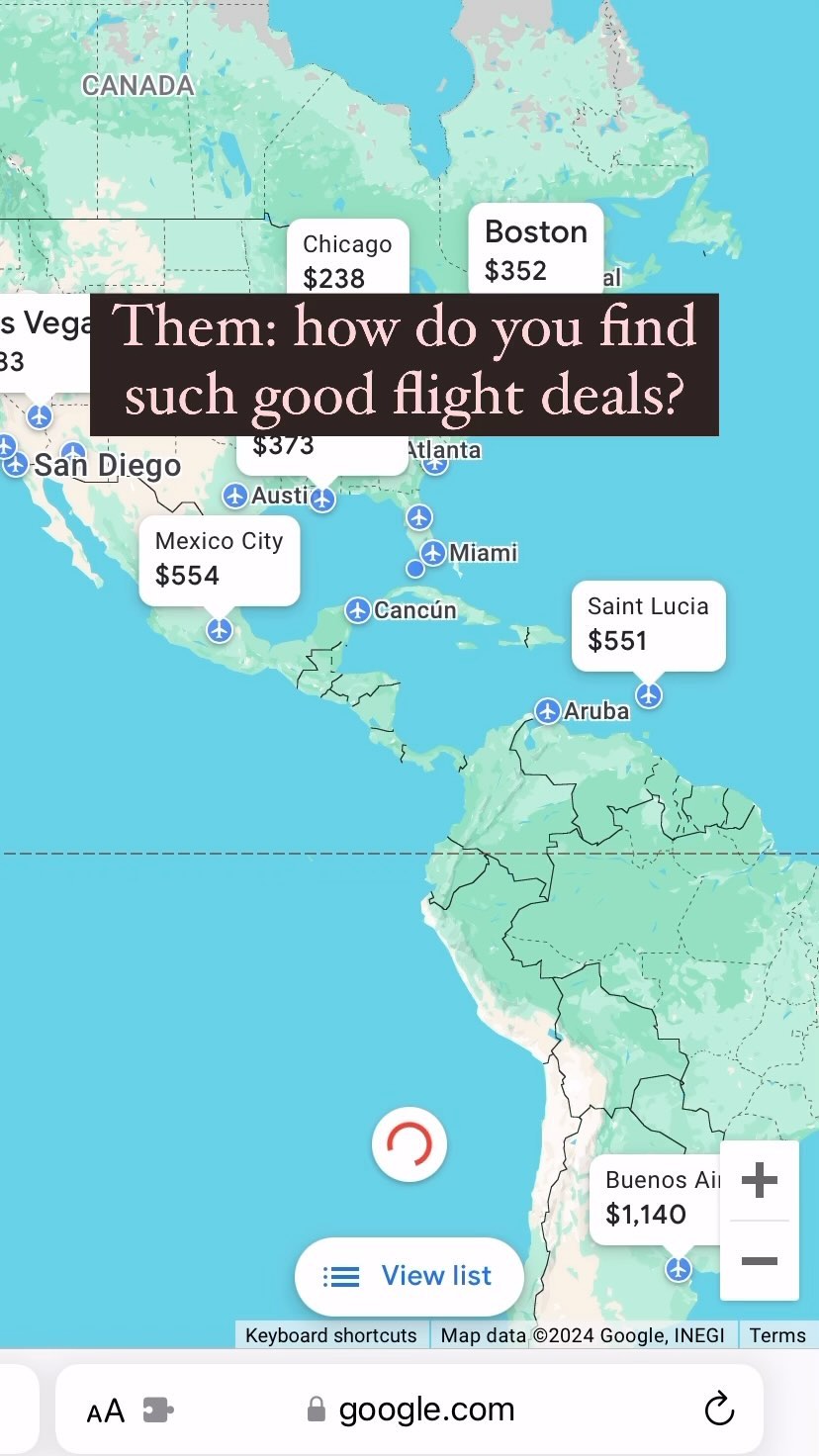
Task: Reload the page in Safari
Action: [x=719, y=1410]
